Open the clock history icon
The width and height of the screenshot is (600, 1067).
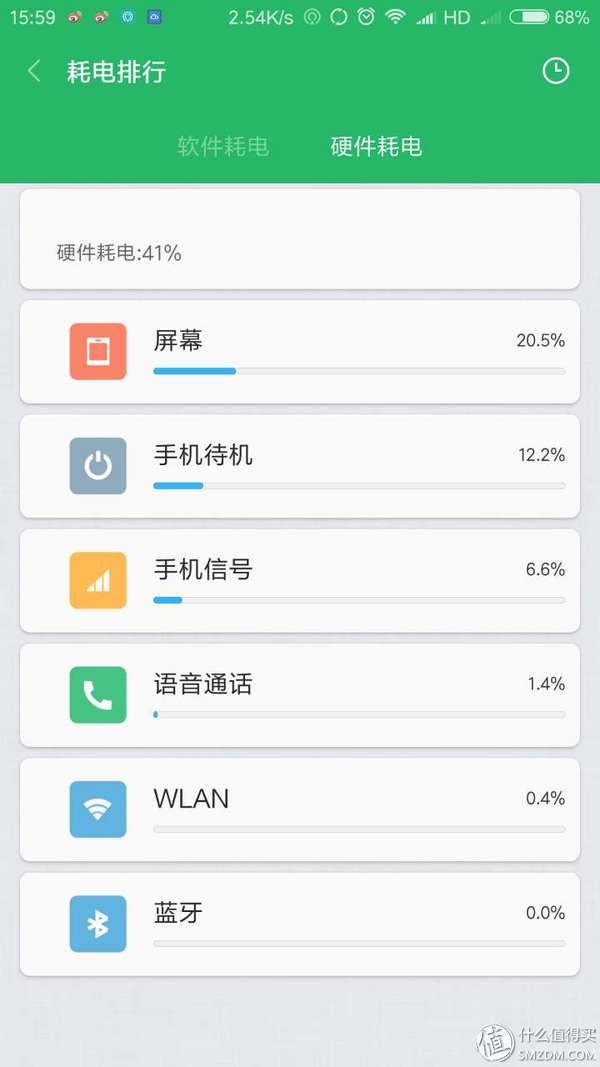click(x=555, y=71)
